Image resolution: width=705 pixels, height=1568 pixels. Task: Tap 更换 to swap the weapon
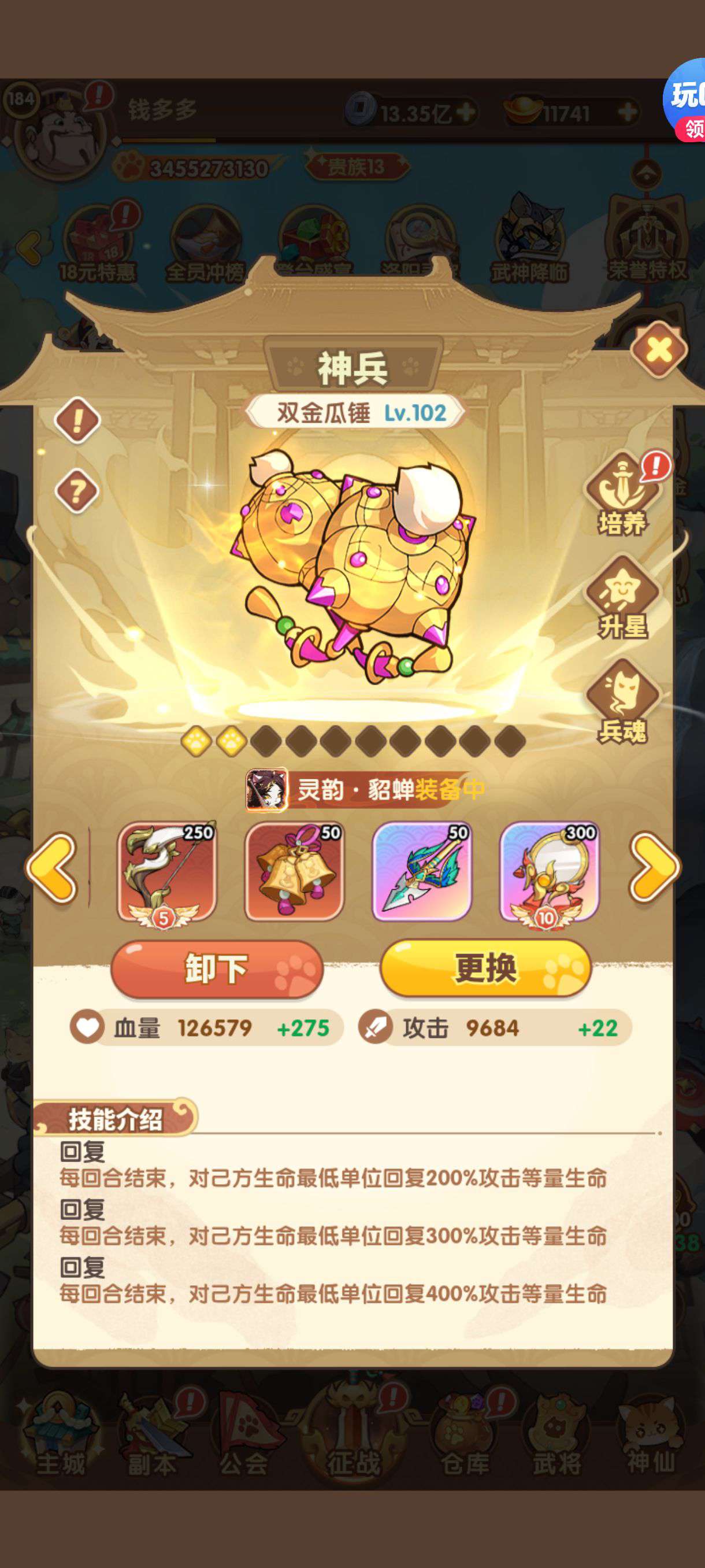485,969
